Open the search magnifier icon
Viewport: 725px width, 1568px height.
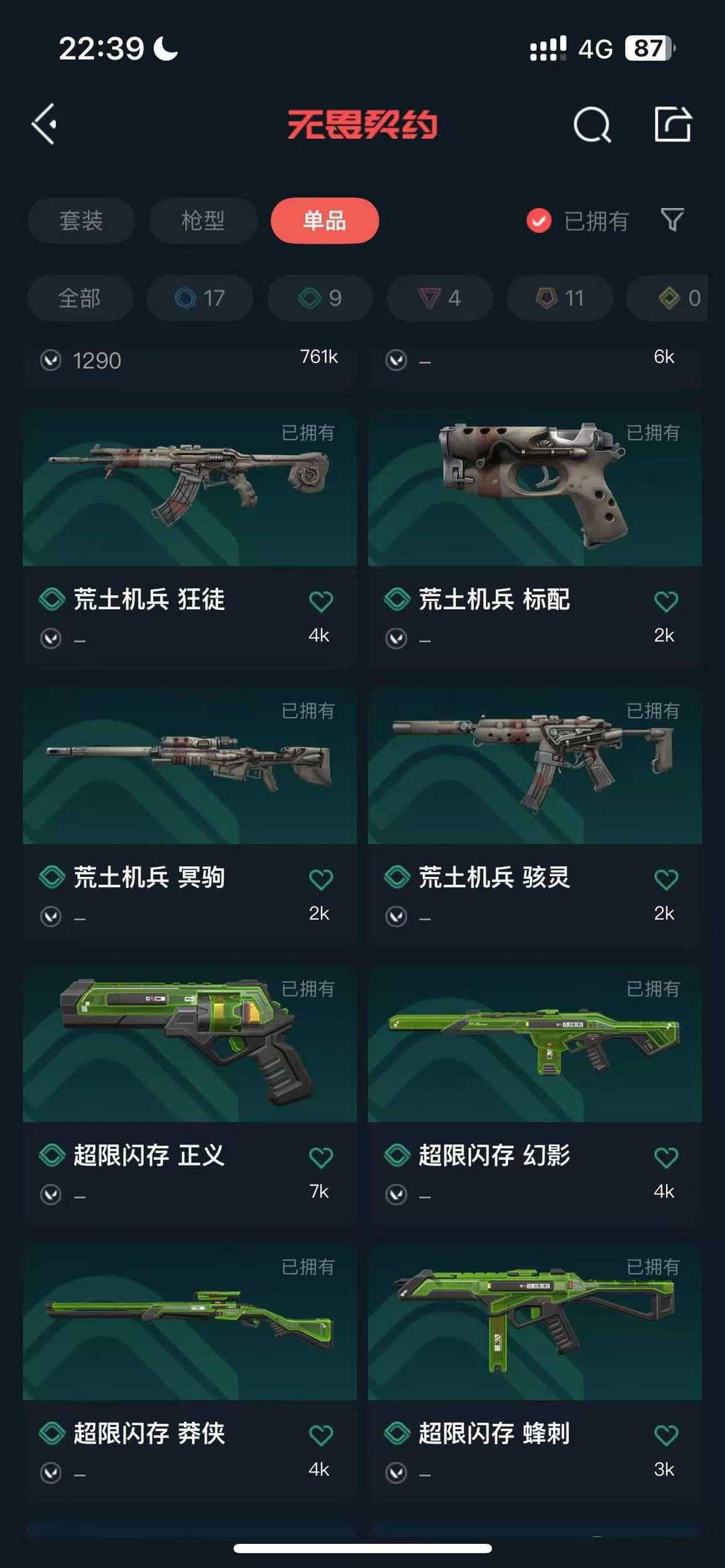[592, 125]
